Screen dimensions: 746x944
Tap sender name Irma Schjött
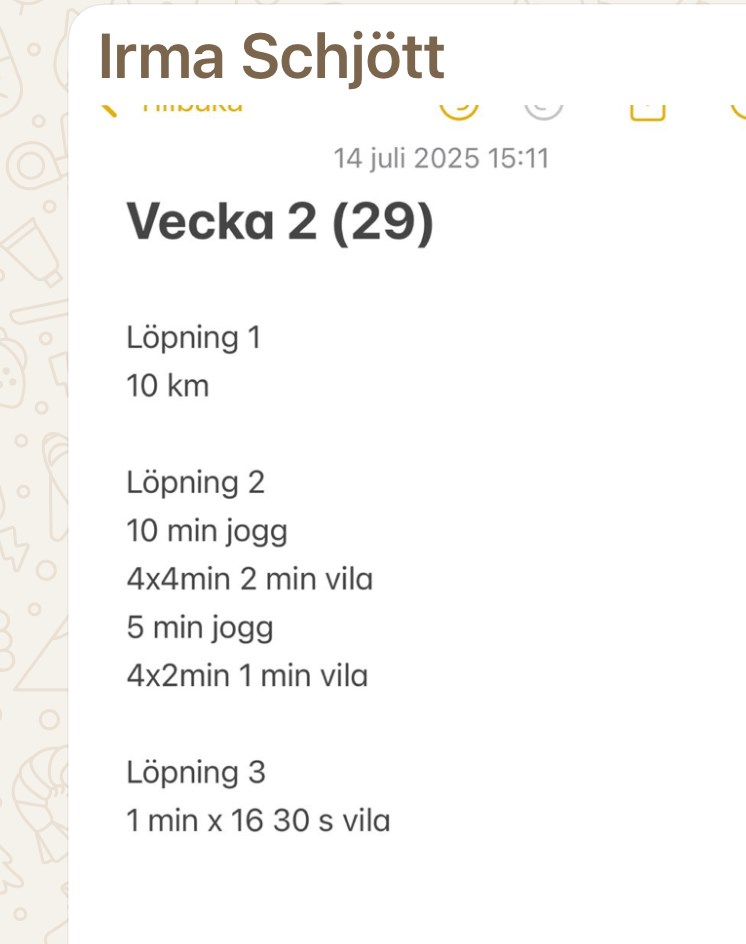tap(272, 57)
